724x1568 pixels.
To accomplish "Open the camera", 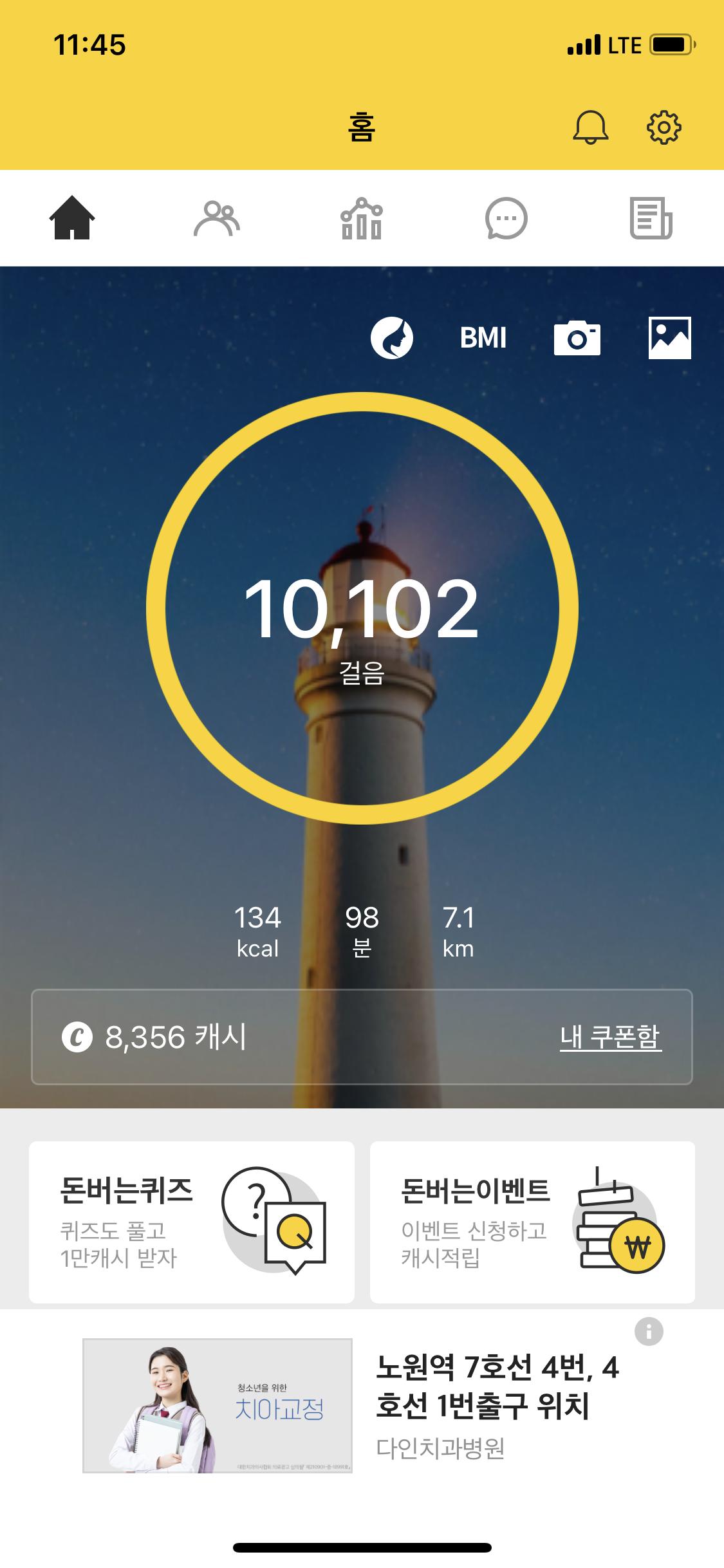I will [x=577, y=337].
